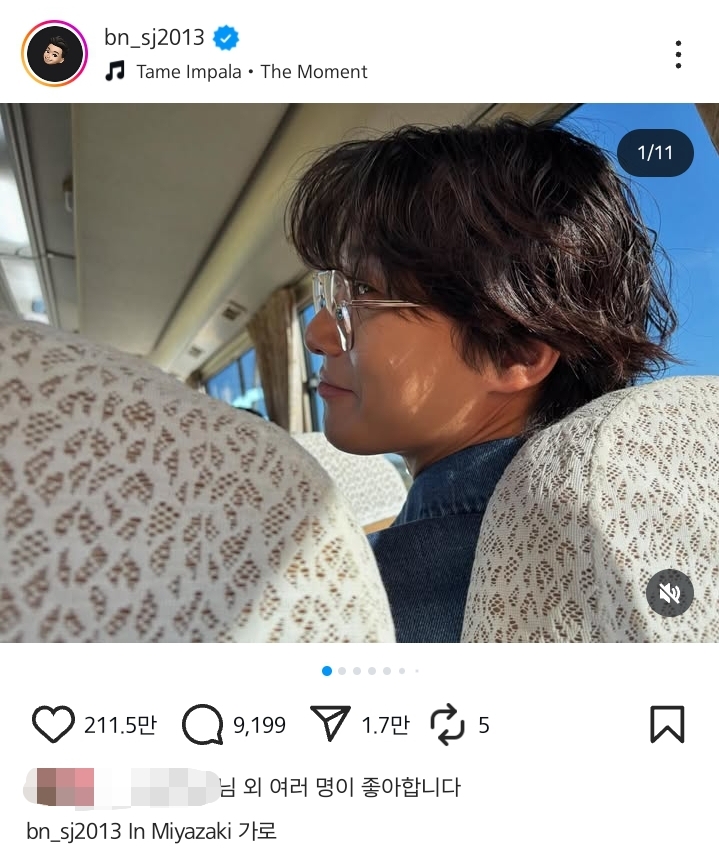Open the post photo in the carousel
The width and height of the screenshot is (719, 853).
coord(360,373)
